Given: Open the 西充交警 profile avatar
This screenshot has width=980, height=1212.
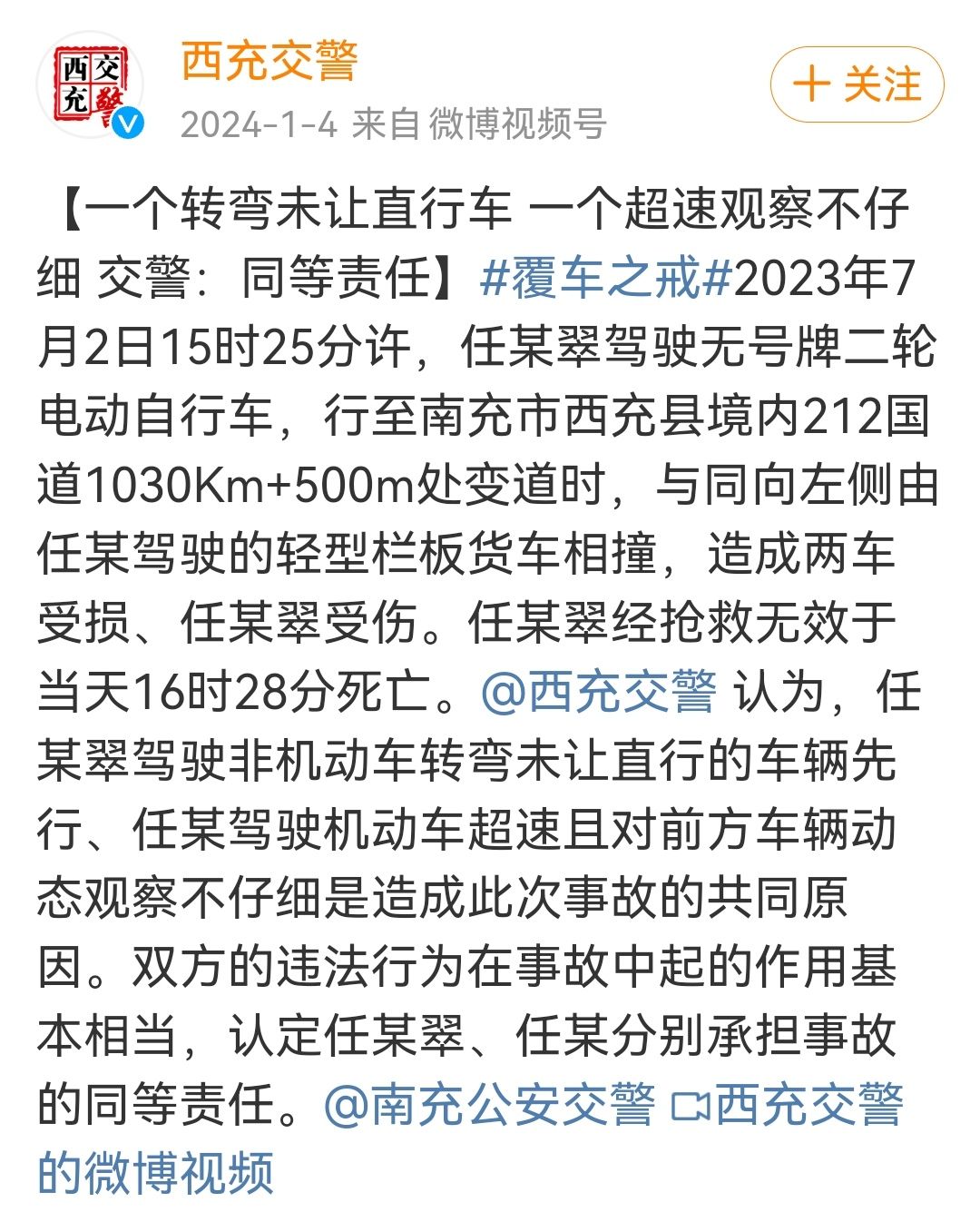Looking at the screenshot, I should click(x=91, y=86).
